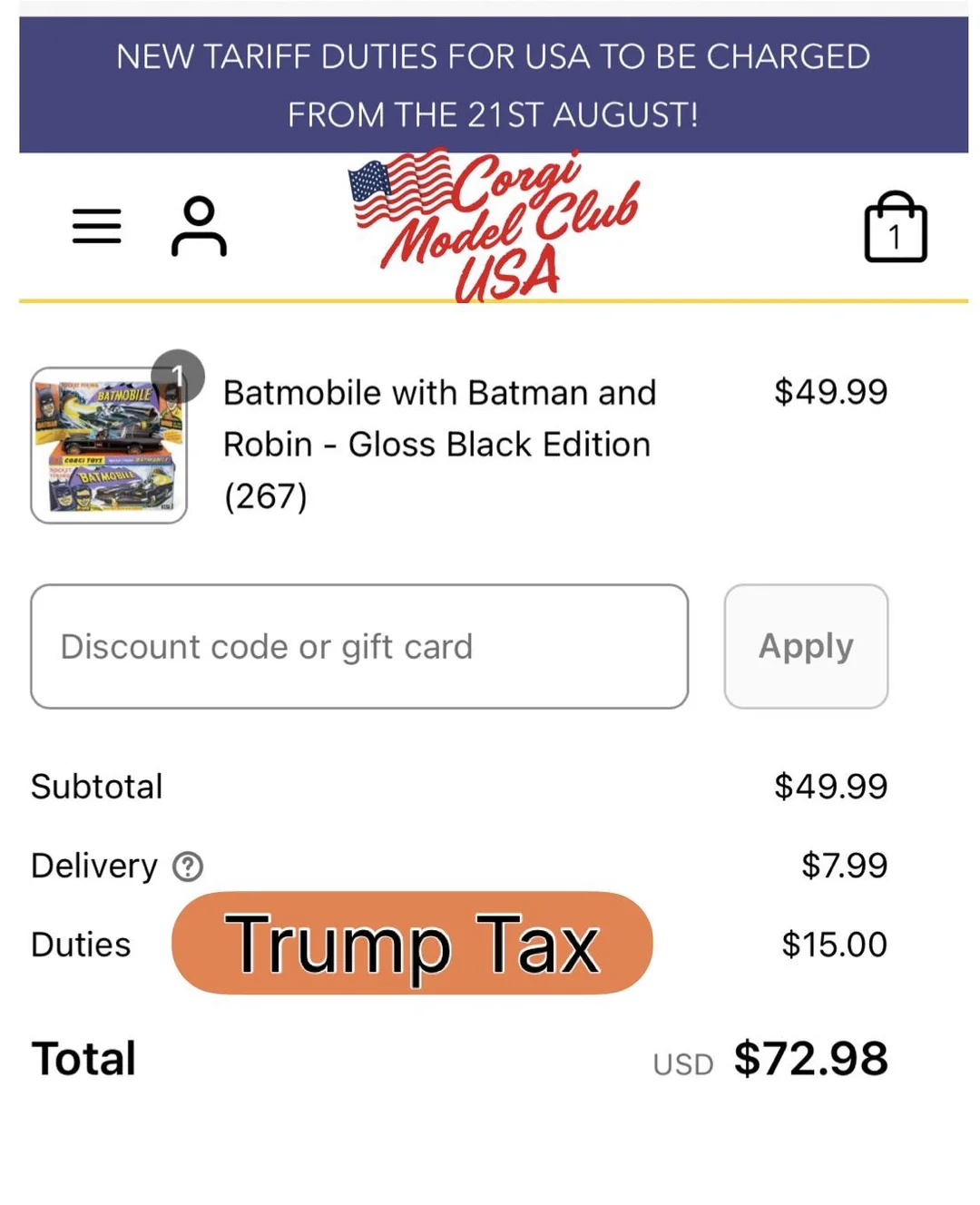The image size is (980, 1205).
Task: Open the hamburger navigation menu
Action: 95,227
